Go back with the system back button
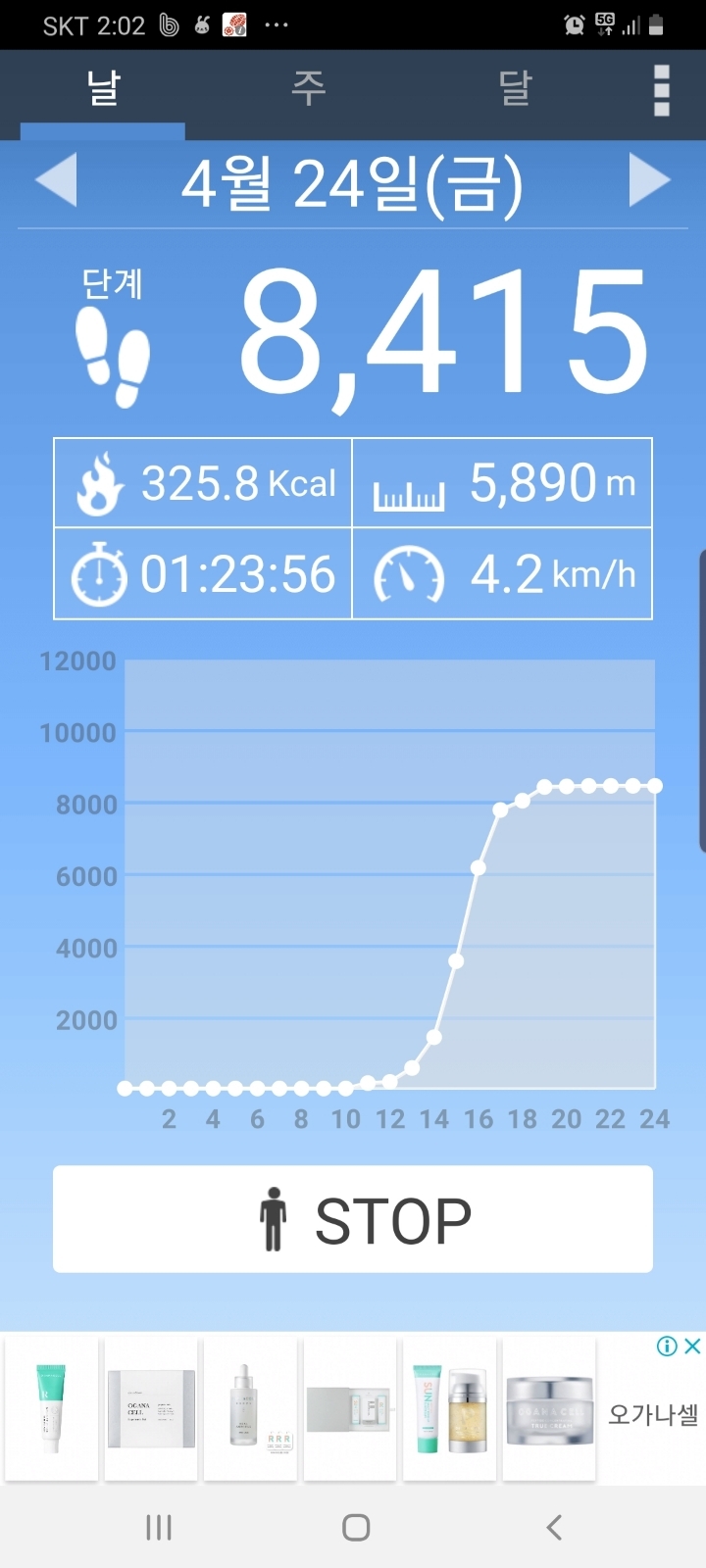 tap(554, 1527)
